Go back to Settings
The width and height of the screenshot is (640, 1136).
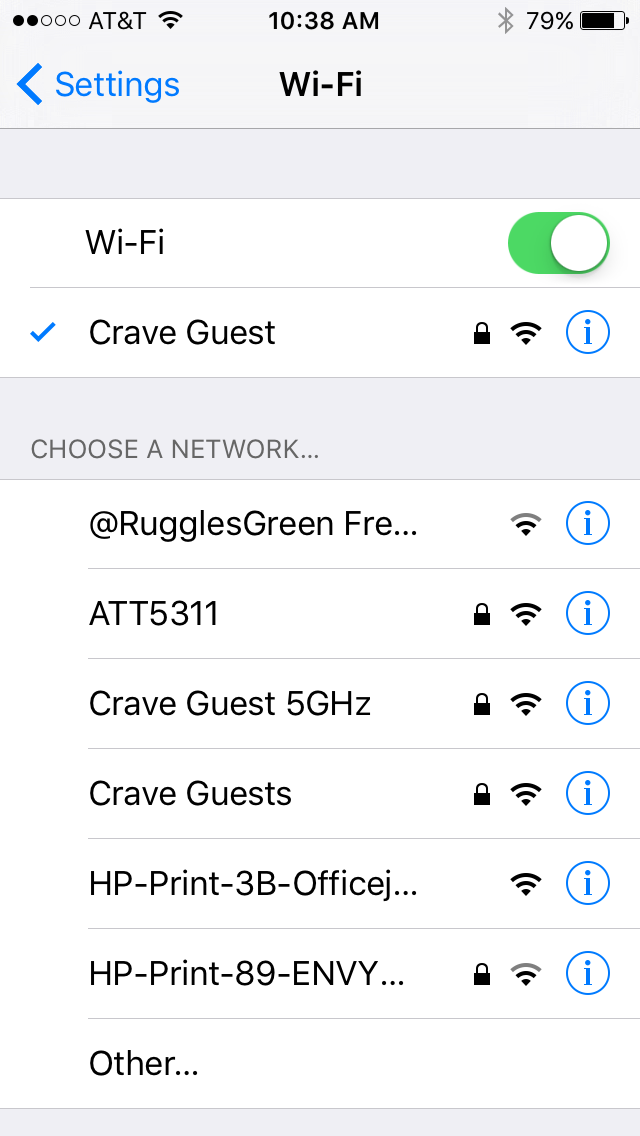98,85
